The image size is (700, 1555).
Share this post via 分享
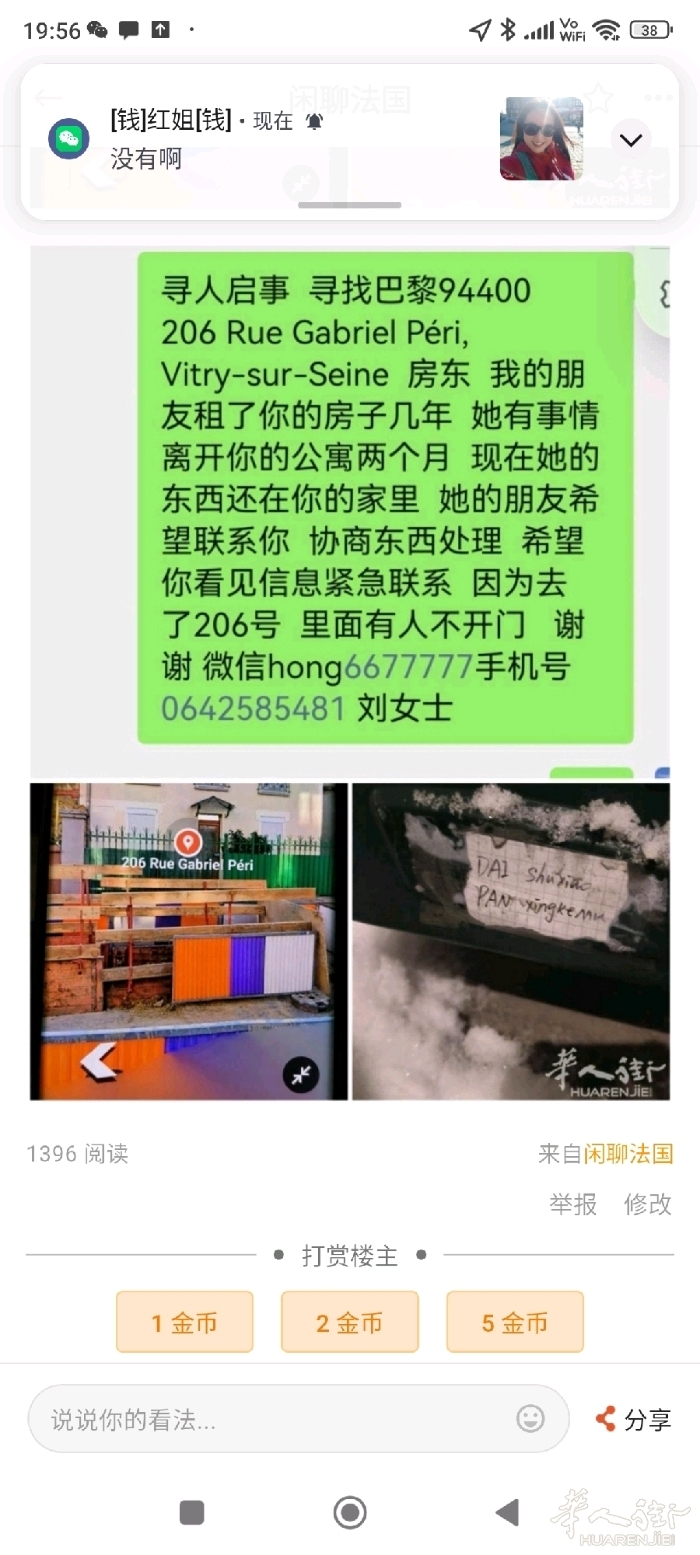tap(634, 1419)
